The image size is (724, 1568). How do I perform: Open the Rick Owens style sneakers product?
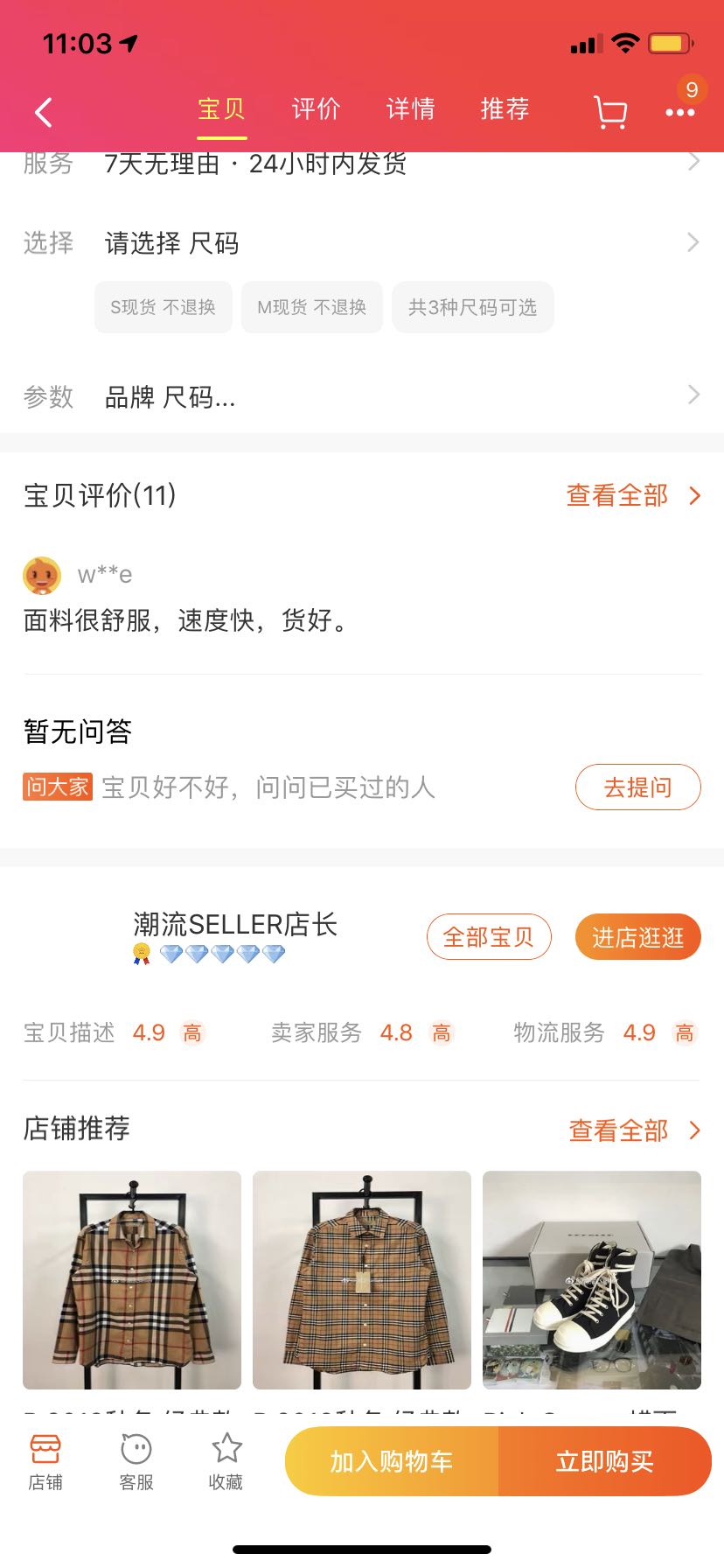(x=592, y=1279)
